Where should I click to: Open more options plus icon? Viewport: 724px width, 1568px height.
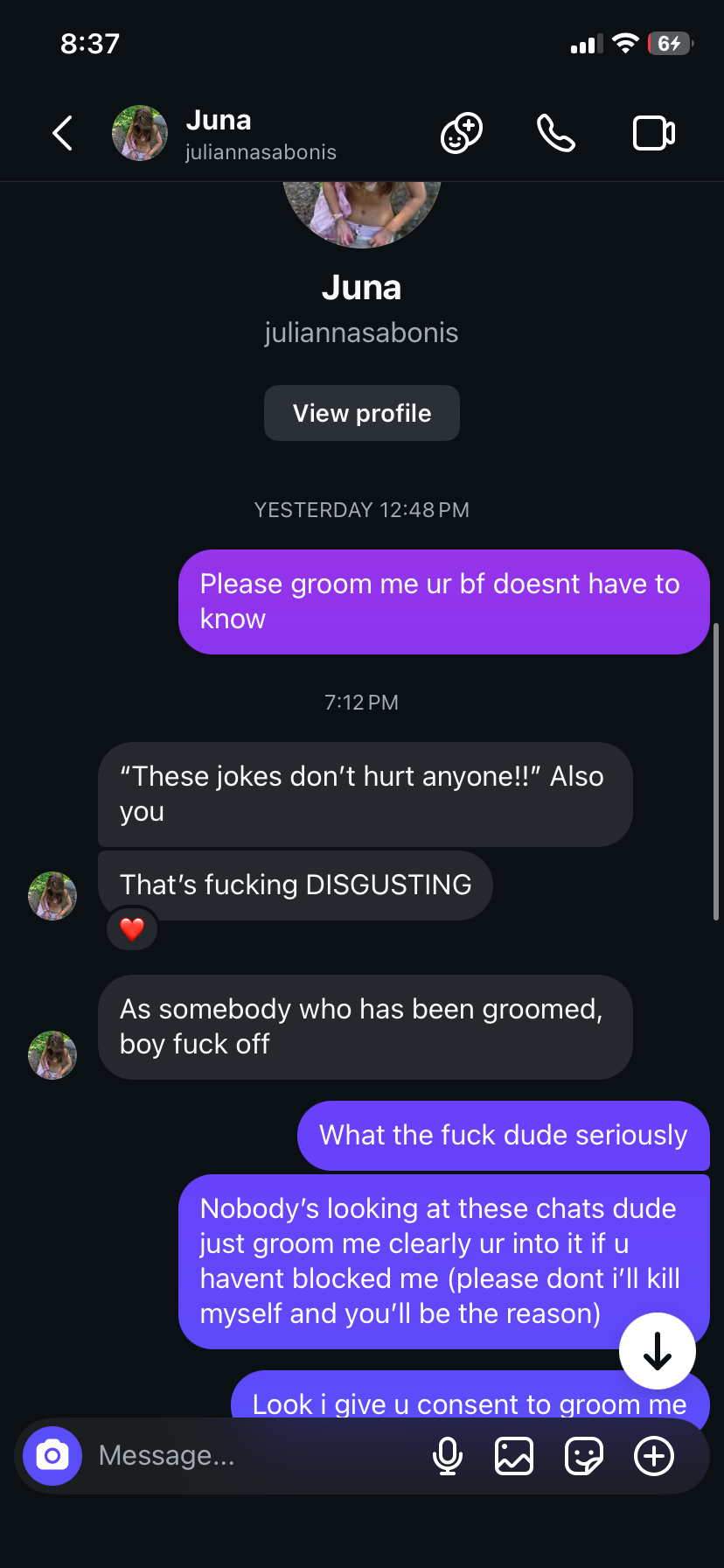point(653,1456)
